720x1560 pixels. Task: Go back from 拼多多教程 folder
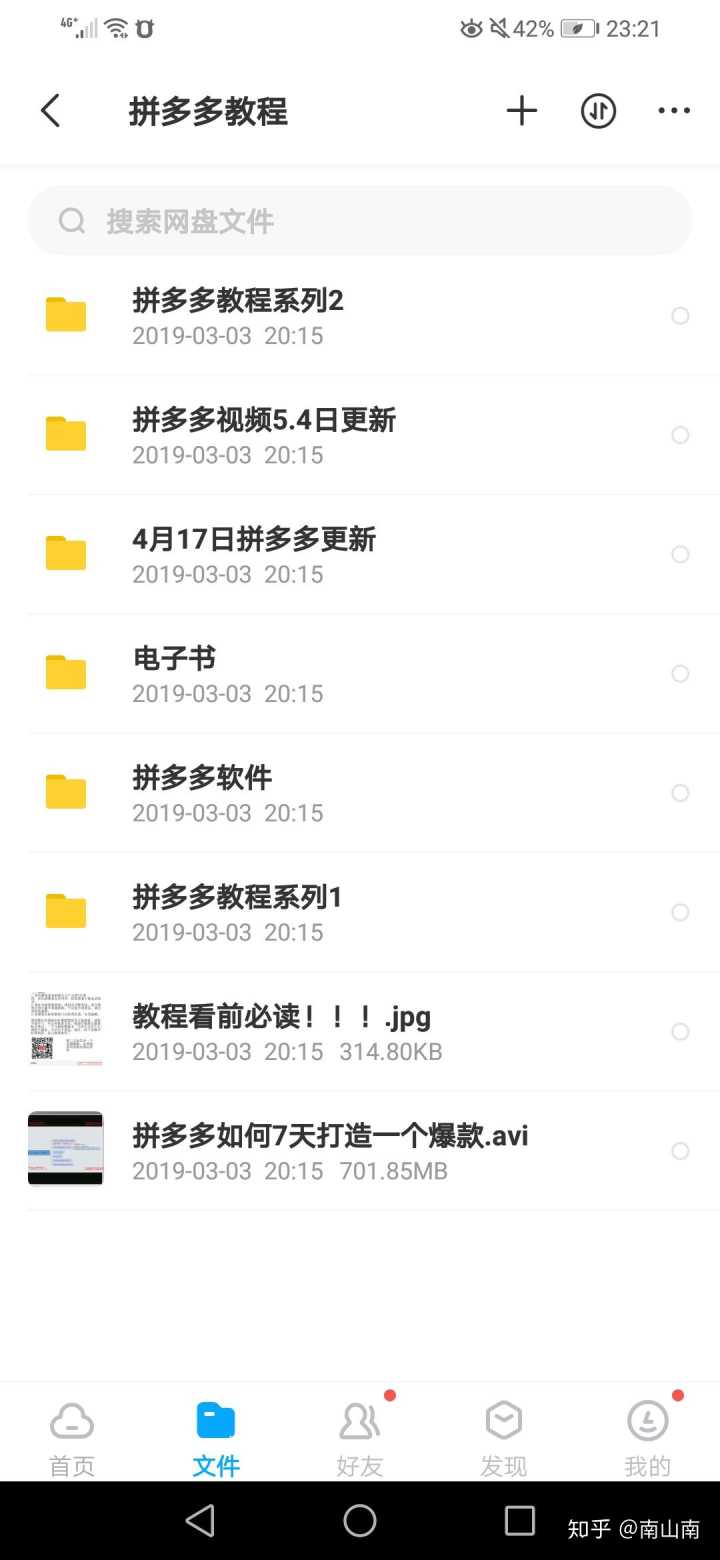point(51,111)
